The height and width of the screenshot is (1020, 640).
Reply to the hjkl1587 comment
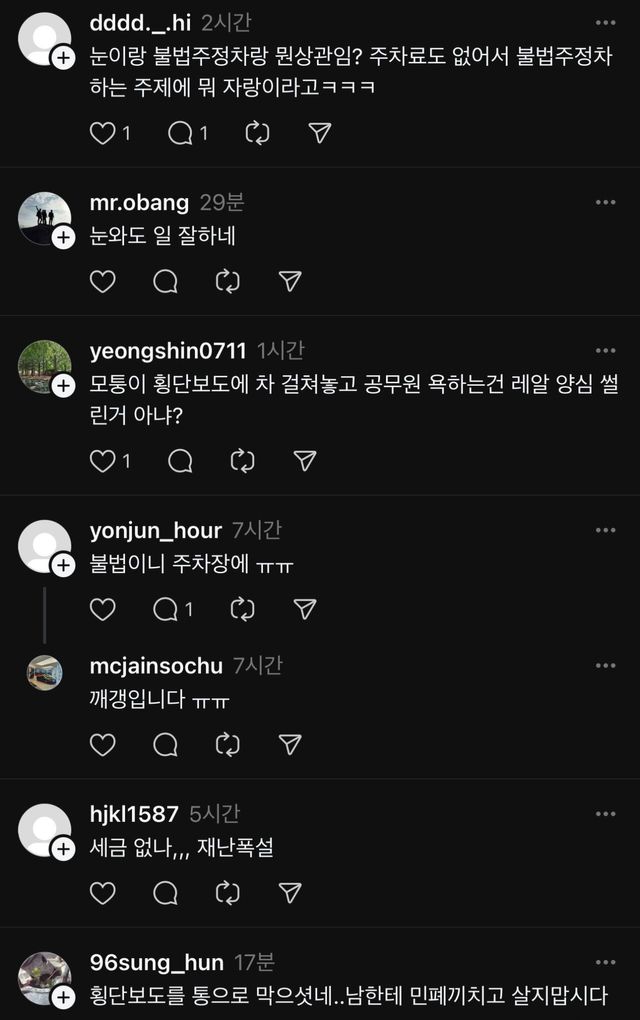coord(166,893)
